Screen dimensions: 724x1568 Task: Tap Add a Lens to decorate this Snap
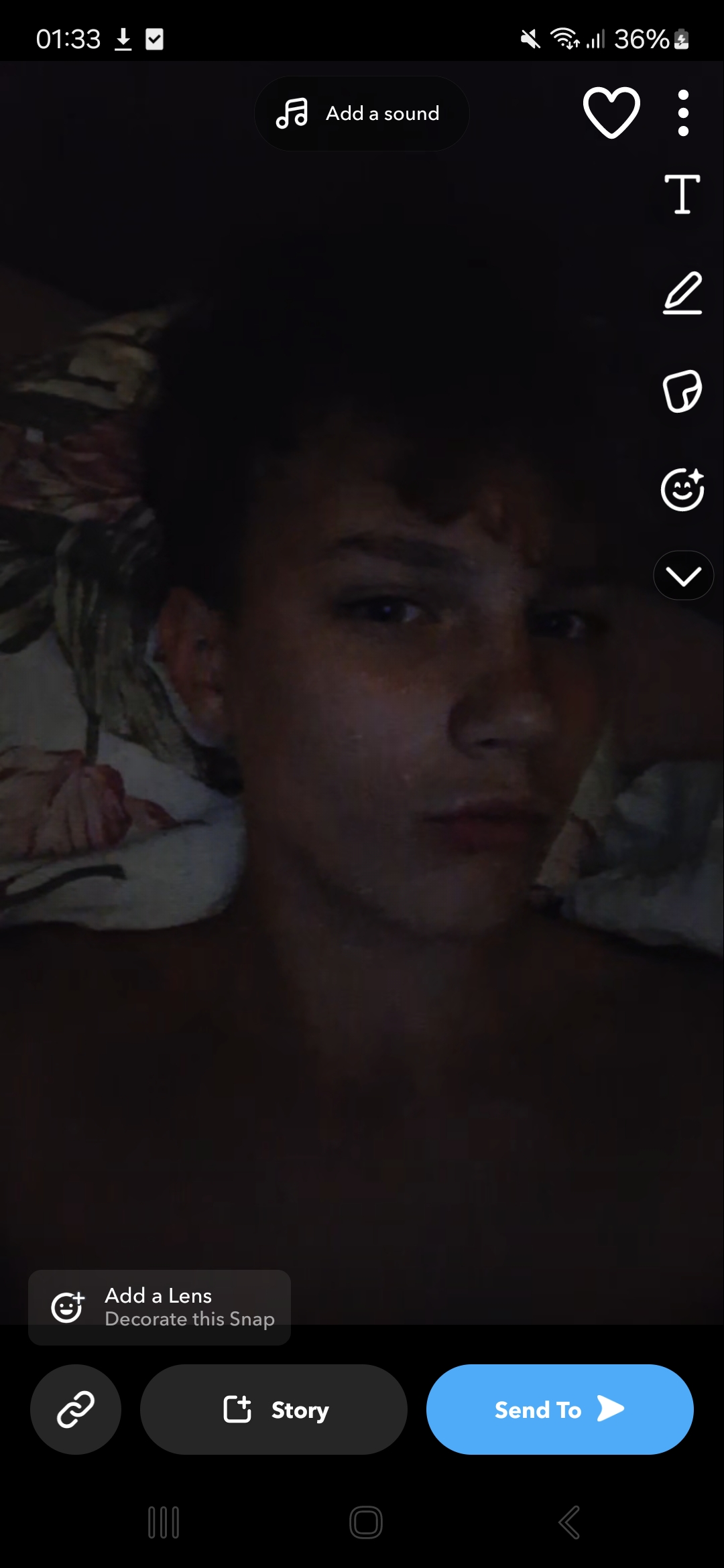point(160,1307)
